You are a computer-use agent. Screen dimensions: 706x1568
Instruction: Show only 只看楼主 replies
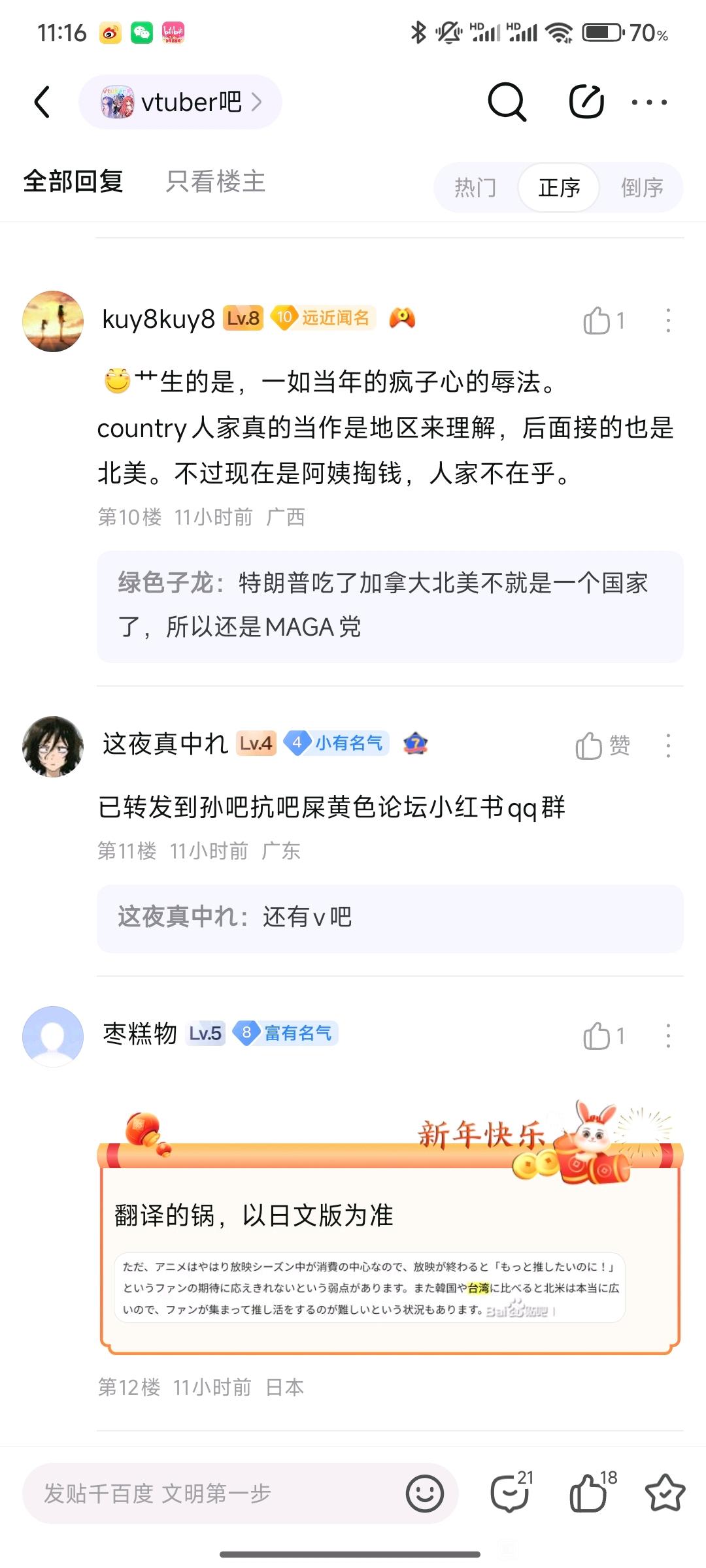215,182
